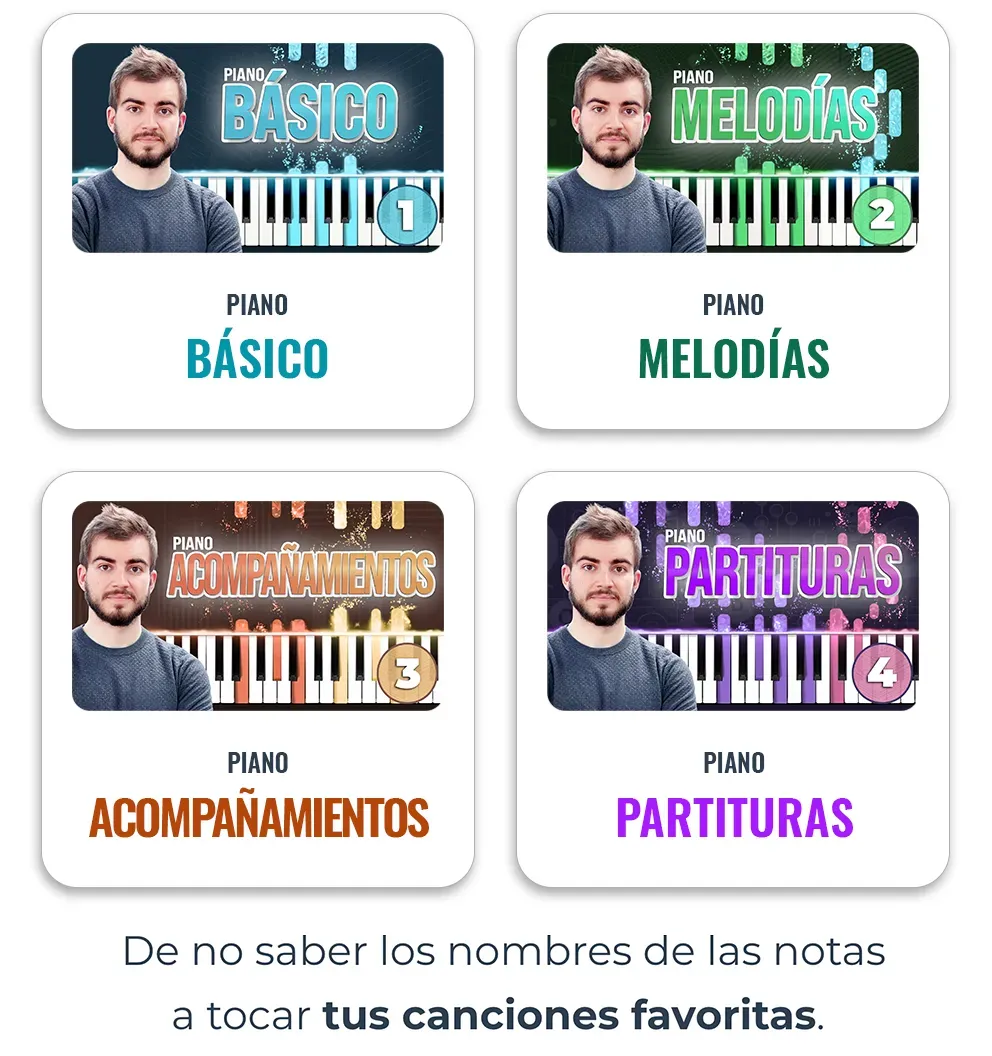Select the Piano Melodías course card
The height and width of the screenshot is (1056, 992).
tap(732, 222)
